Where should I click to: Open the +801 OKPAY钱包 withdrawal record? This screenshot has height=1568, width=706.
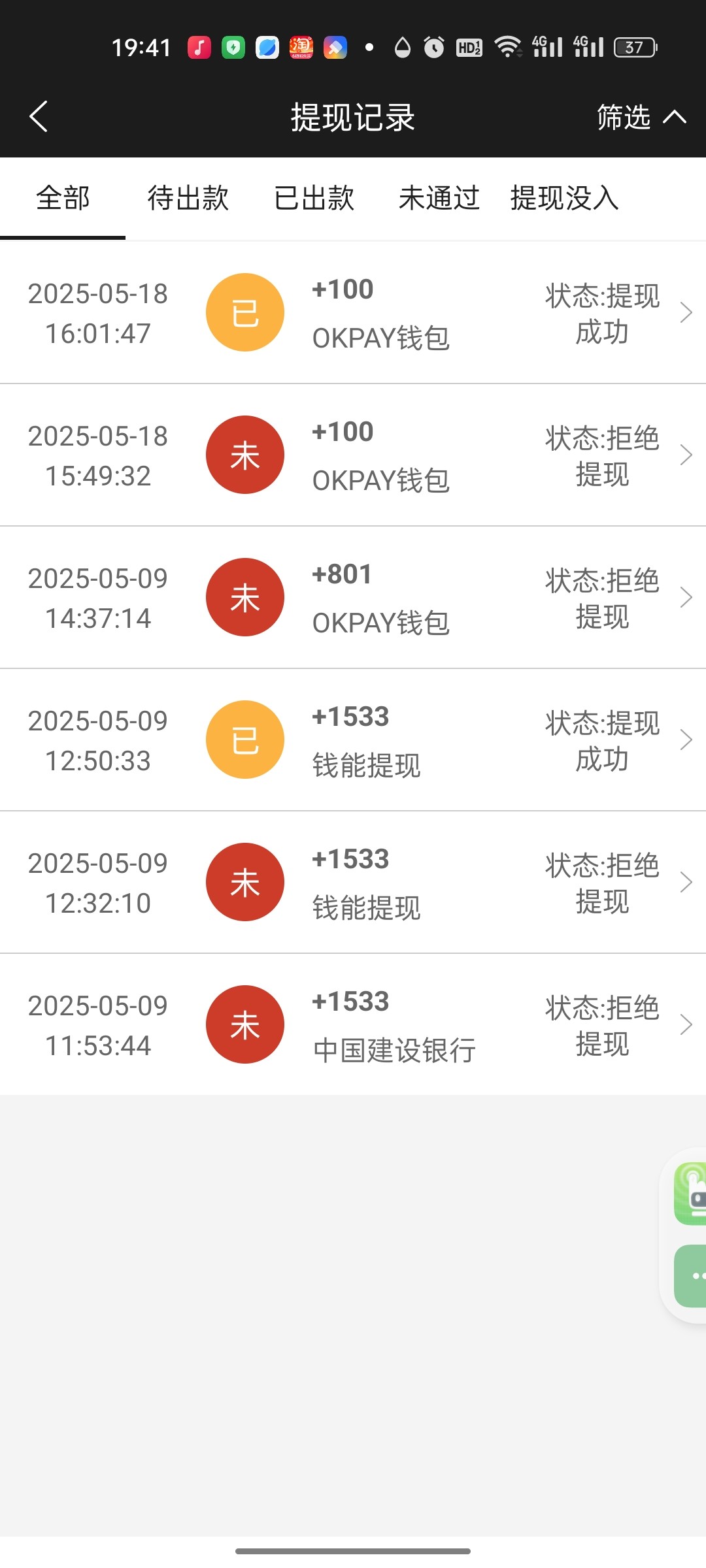click(353, 598)
